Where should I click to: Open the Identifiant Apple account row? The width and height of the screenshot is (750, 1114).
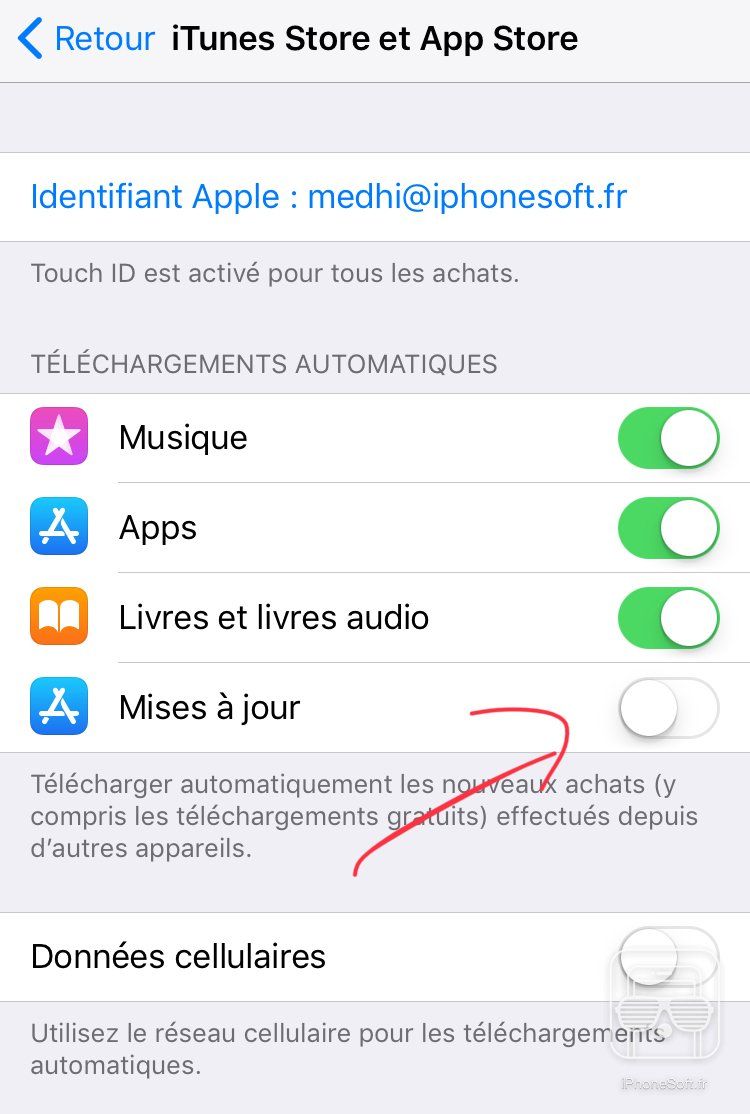pyautogui.click(x=329, y=196)
